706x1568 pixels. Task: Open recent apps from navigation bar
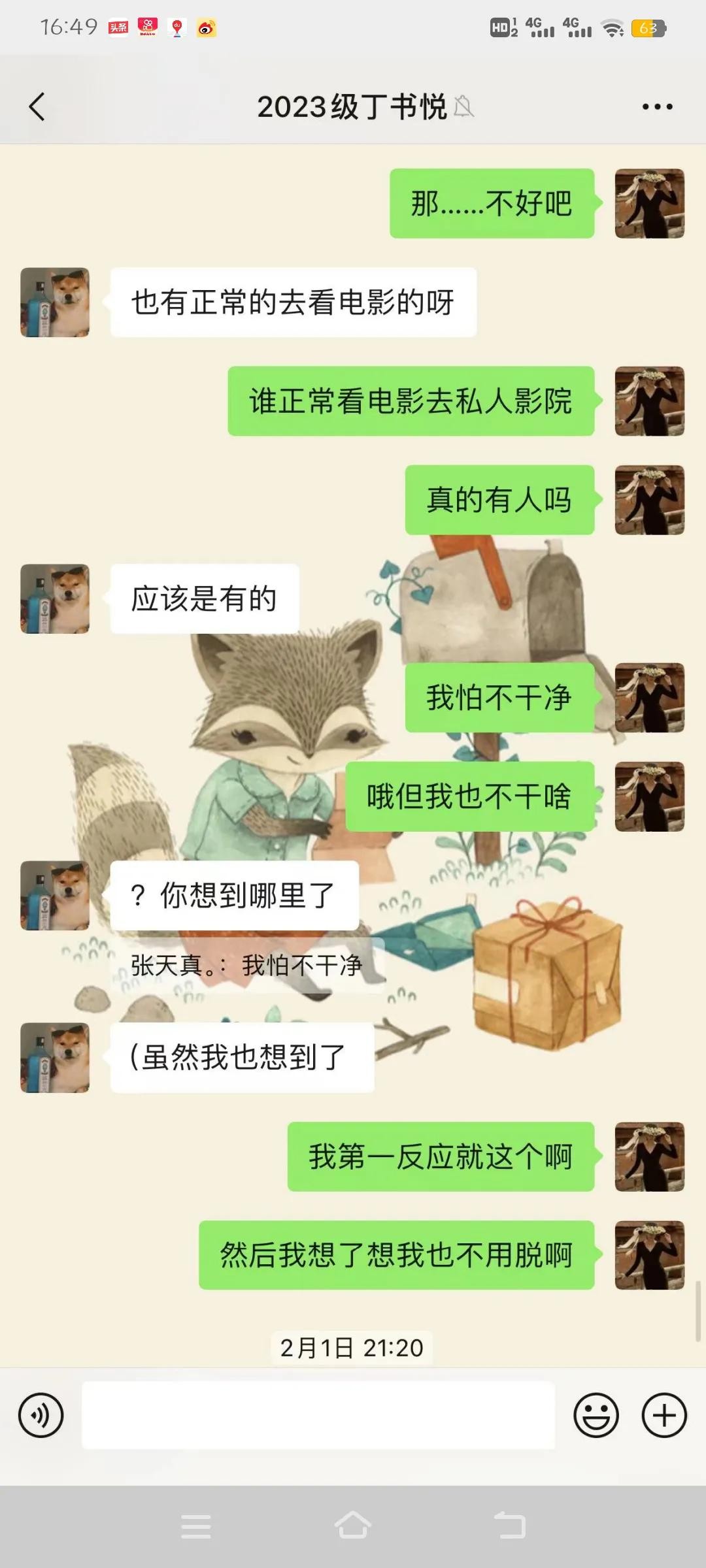(x=195, y=1526)
